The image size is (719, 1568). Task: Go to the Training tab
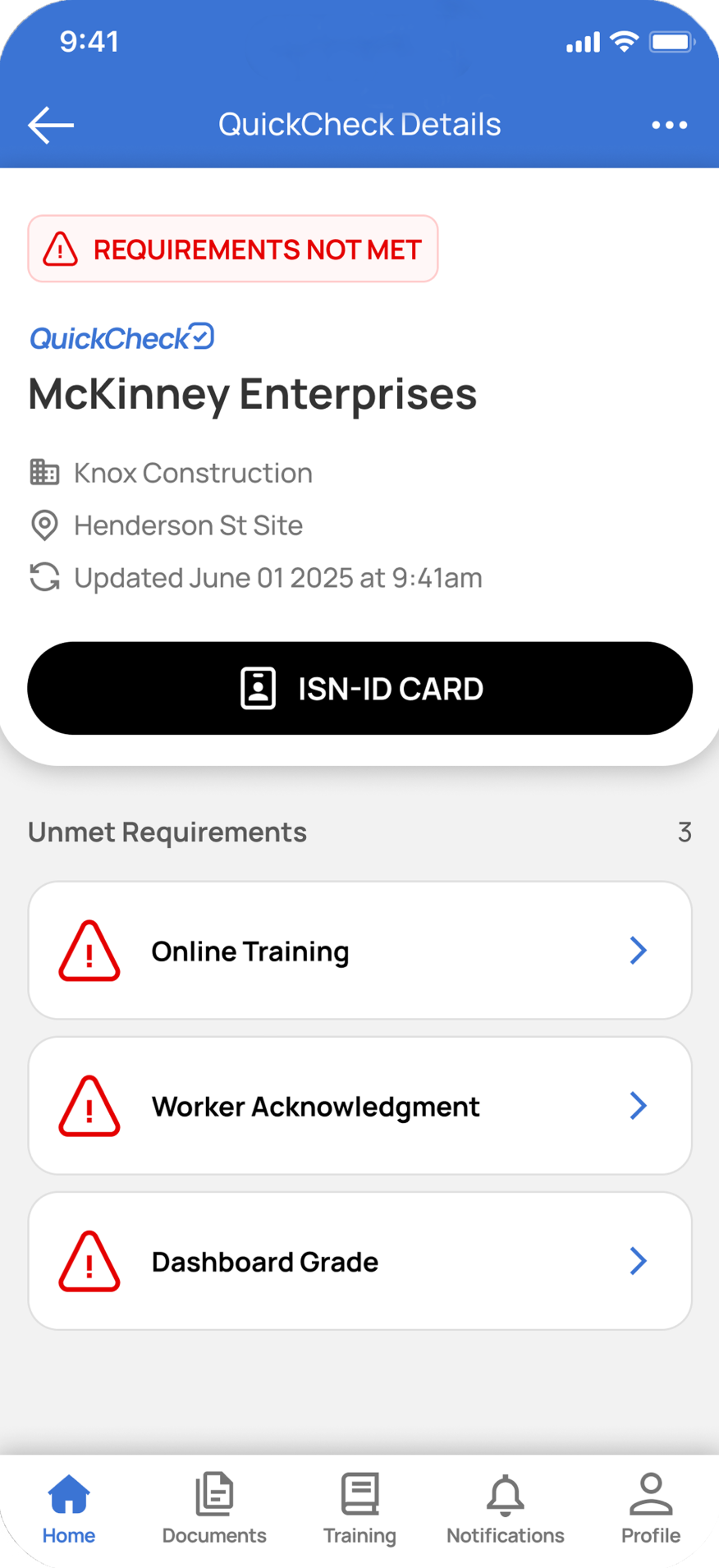coord(359,1509)
